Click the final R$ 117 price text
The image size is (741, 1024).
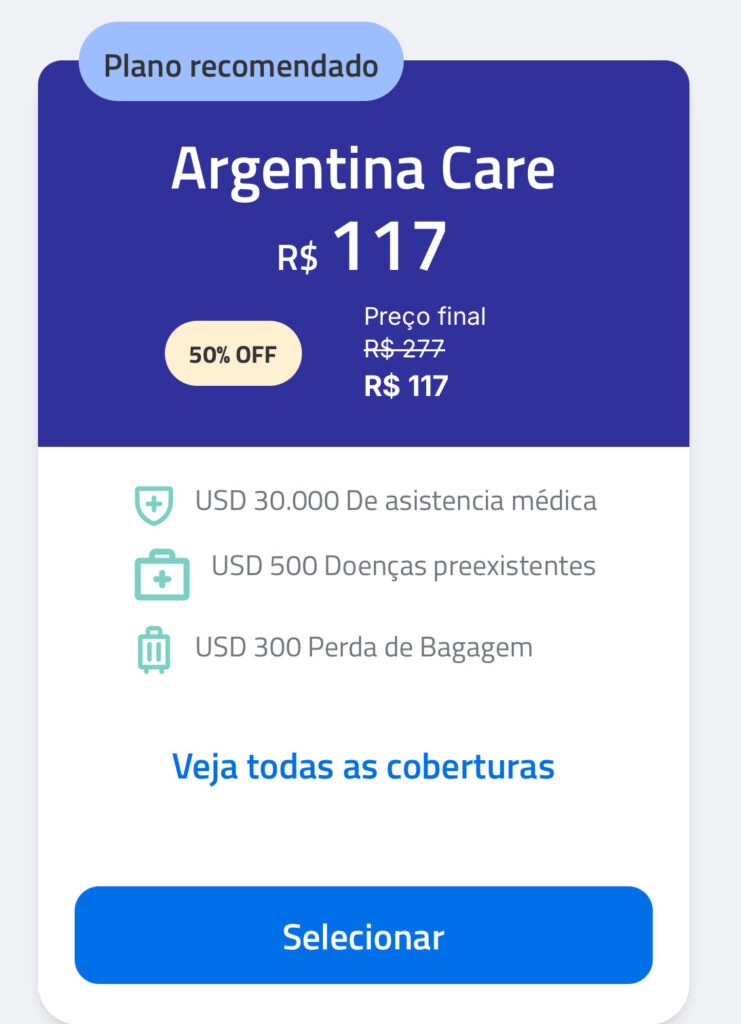click(406, 385)
